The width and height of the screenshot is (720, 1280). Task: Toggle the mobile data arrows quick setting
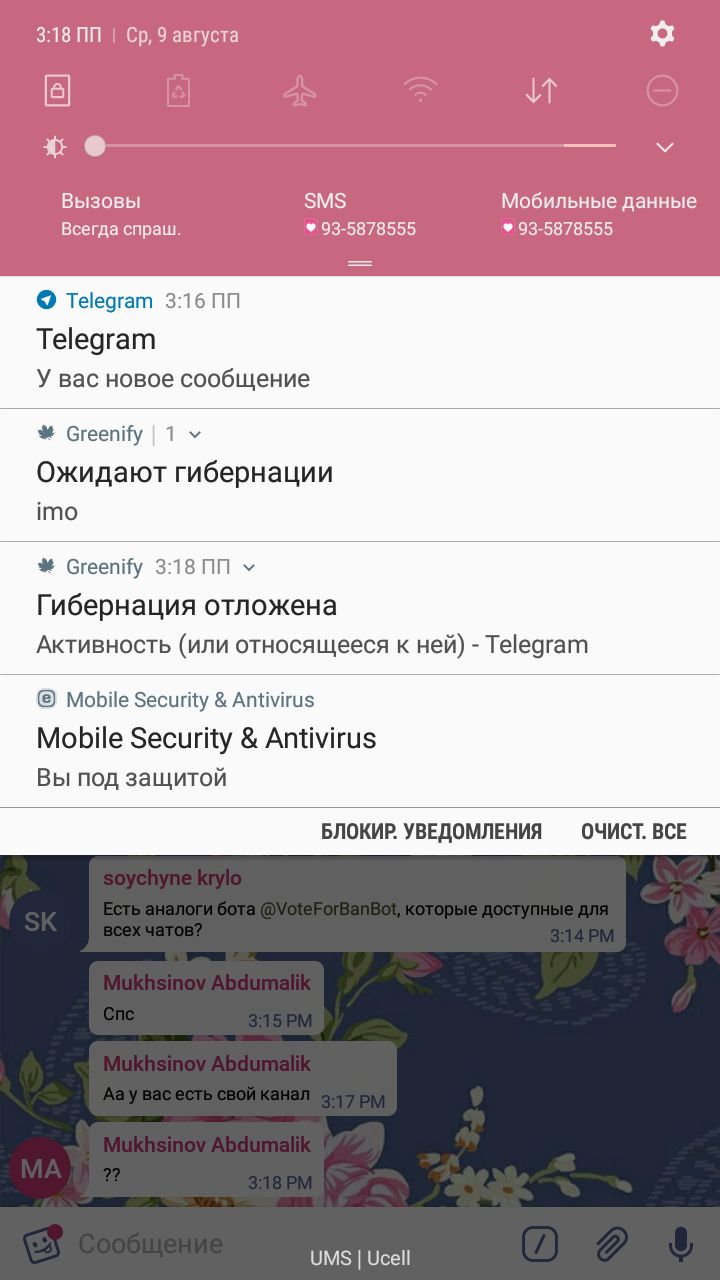click(541, 91)
